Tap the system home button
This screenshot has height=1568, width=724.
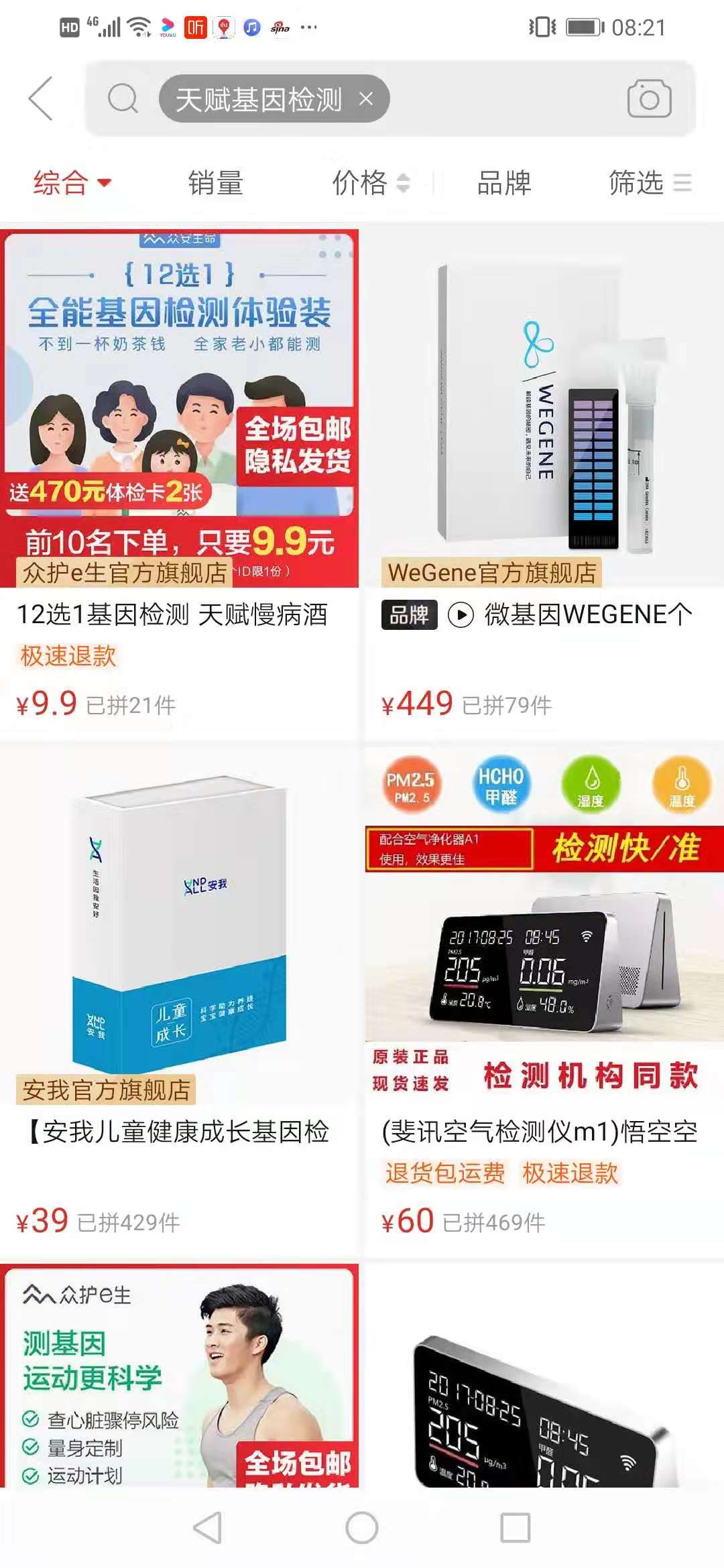pyautogui.click(x=362, y=1528)
